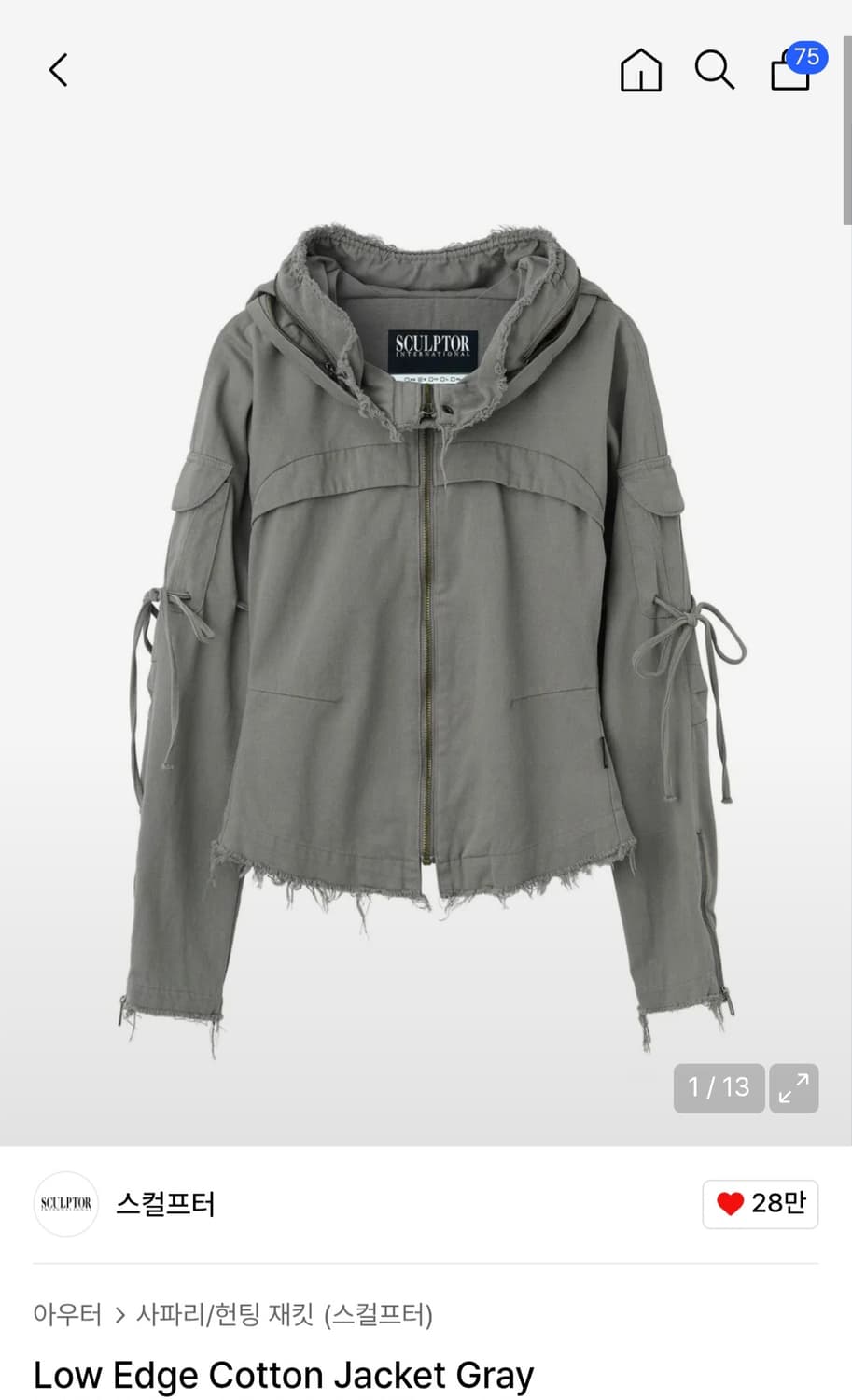The image size is (852, 1400).
Task: Open the home screen via house icon
Action: 641,70
